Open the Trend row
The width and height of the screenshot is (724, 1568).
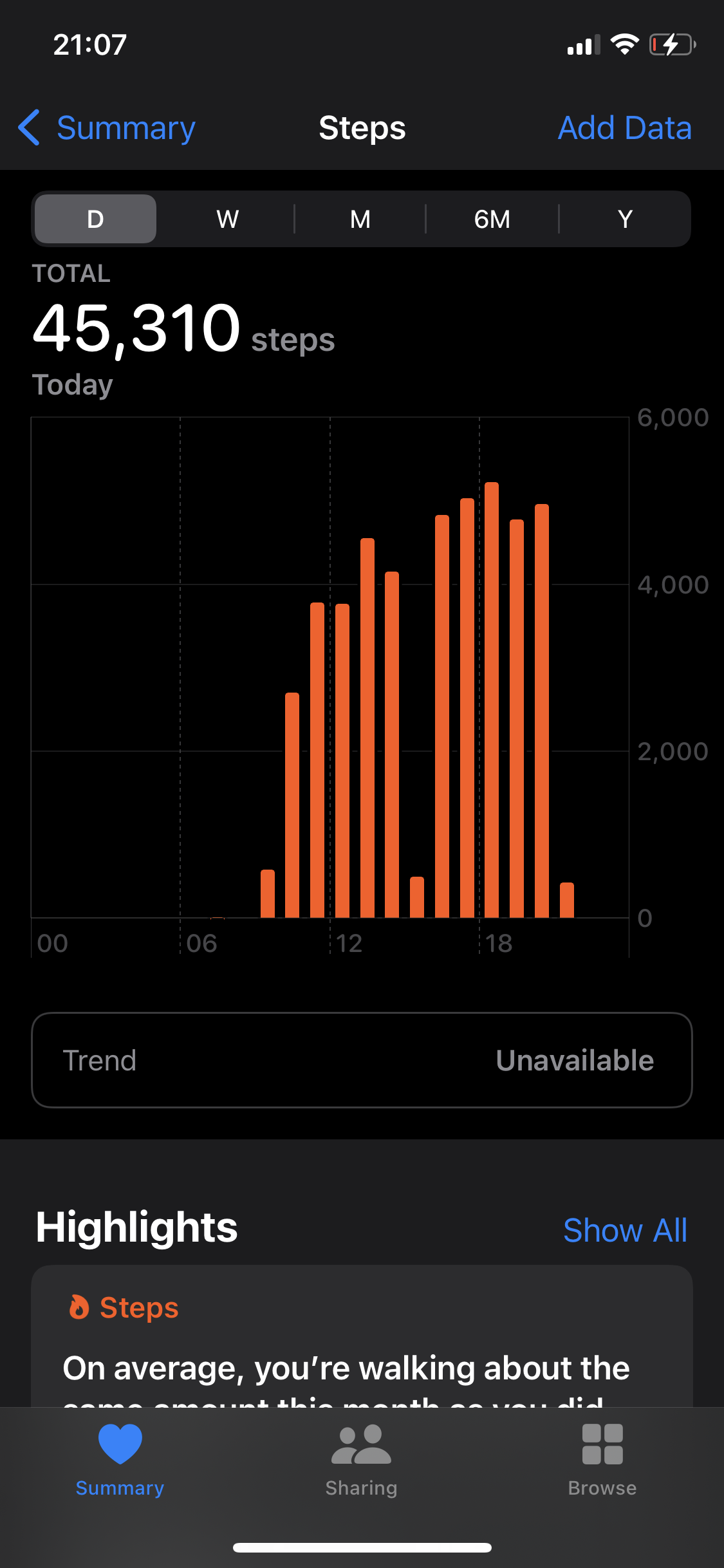[362, 1060]
